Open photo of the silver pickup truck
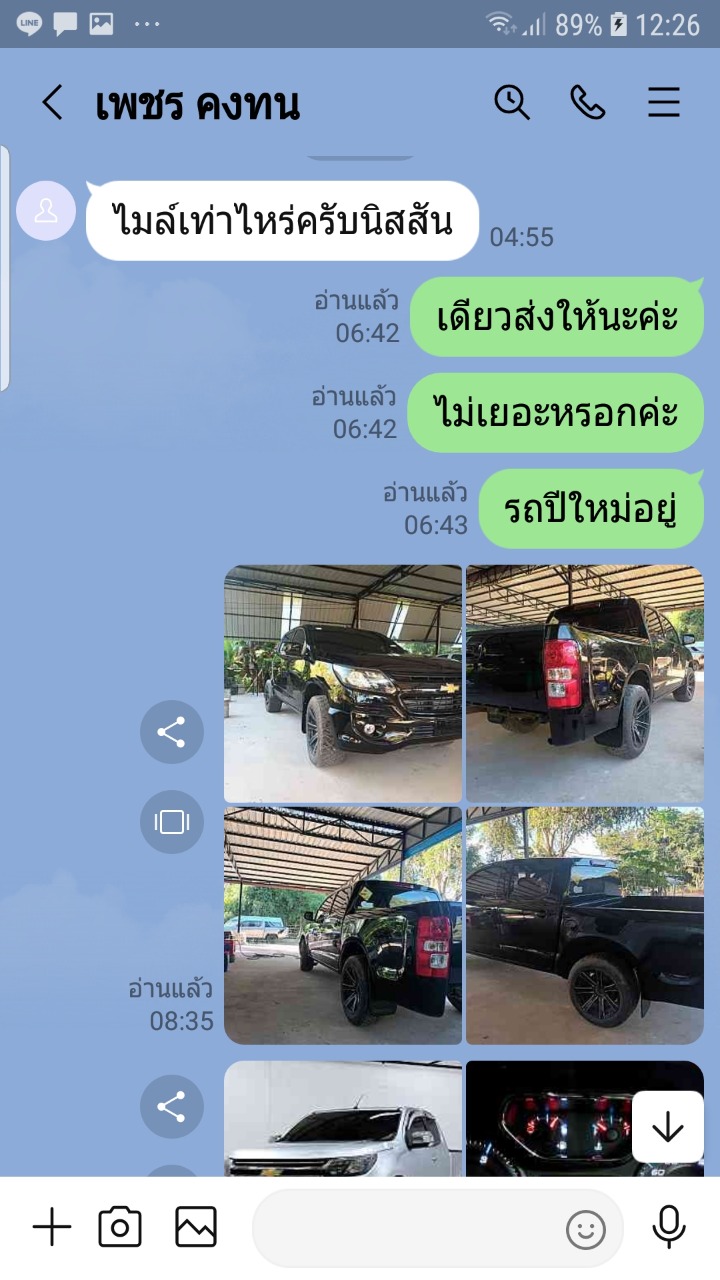 (x=343, y=1120)
